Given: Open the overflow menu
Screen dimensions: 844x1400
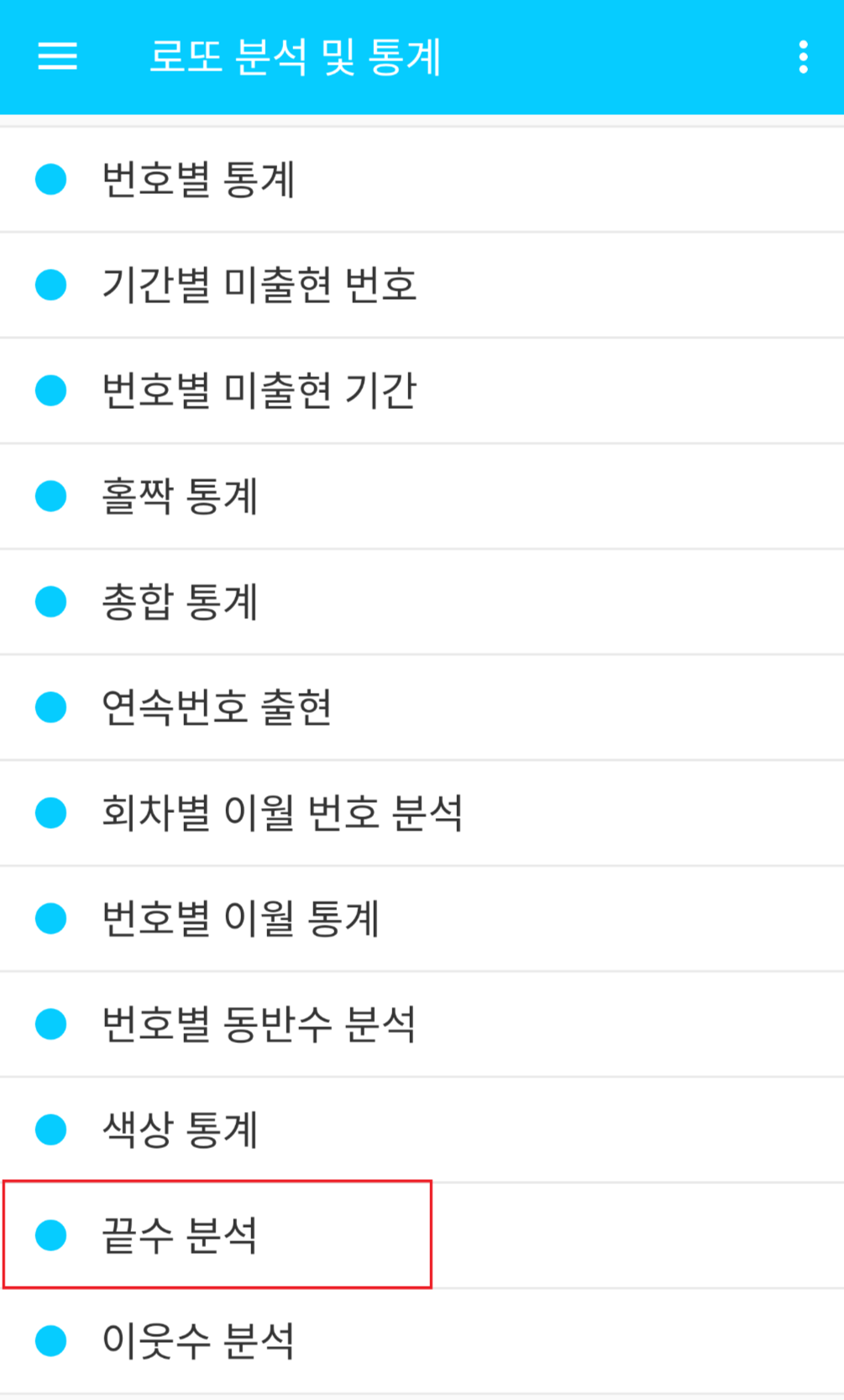Looking at the screenshot, I should (803, 57).
